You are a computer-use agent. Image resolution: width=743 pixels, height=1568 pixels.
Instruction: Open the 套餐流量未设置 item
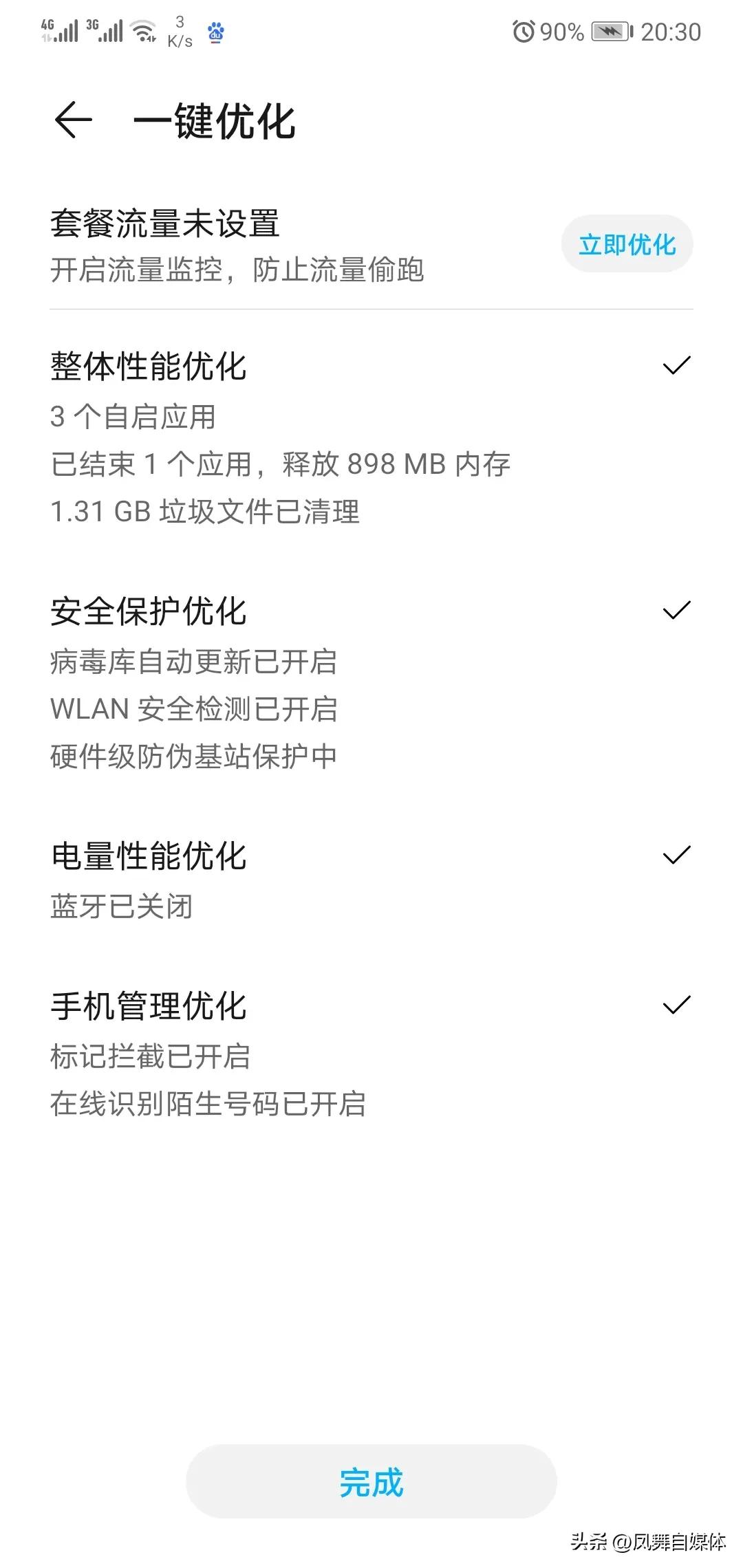click(x=166, y=225)
